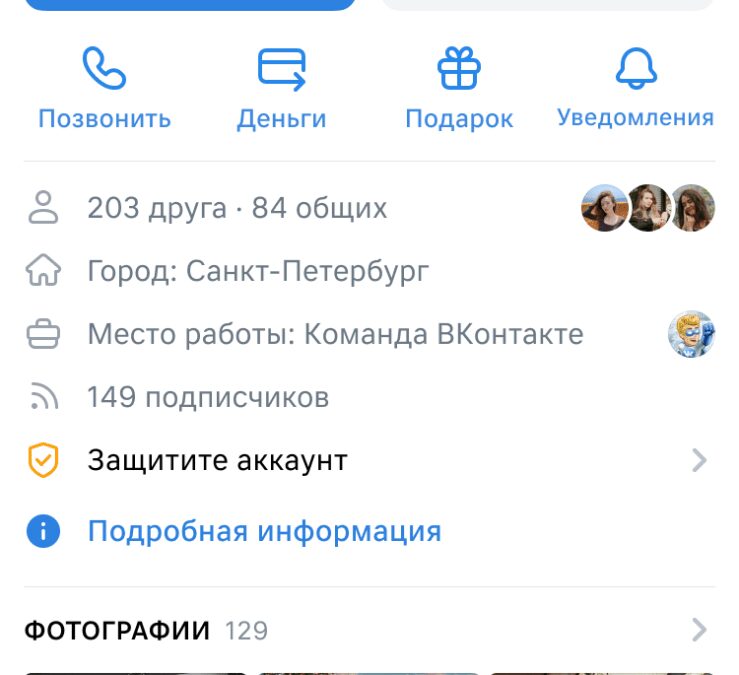View the 149 подписчиков followers
Screen dimensions: 739x675
click(207, 398)
